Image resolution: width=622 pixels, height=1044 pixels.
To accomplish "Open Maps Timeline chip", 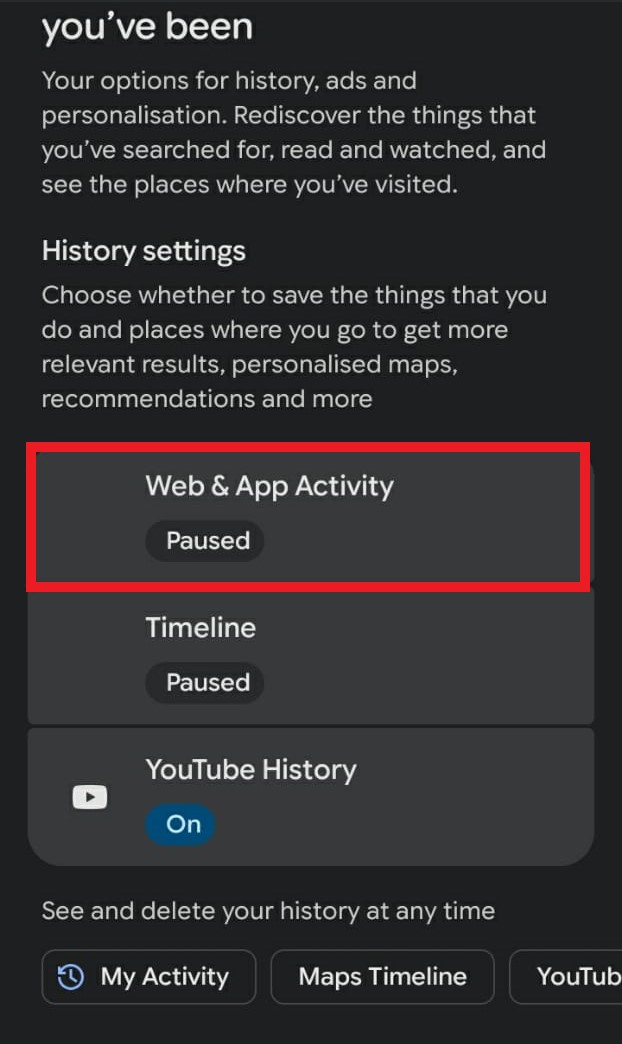I will (382, 977).
